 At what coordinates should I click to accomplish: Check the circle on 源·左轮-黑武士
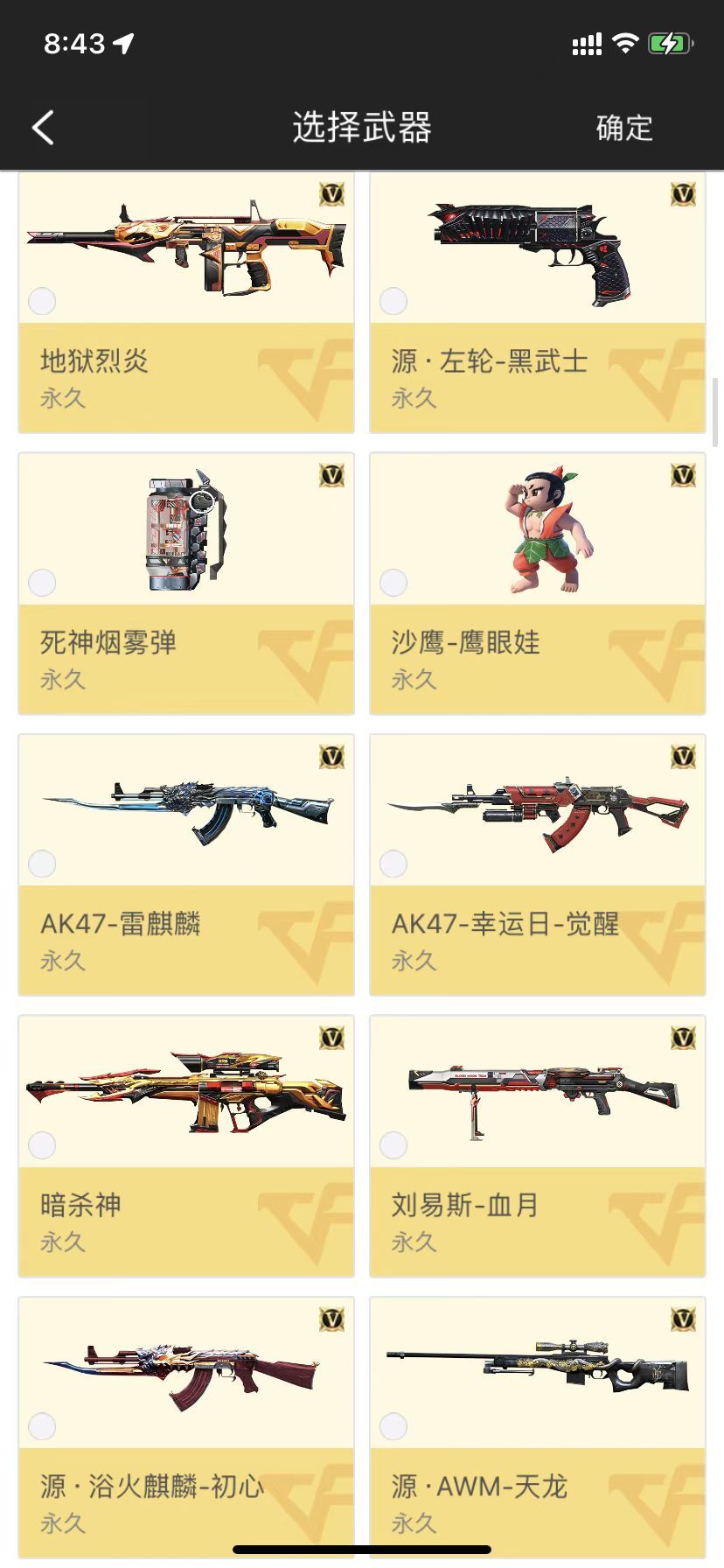(393, 301)
